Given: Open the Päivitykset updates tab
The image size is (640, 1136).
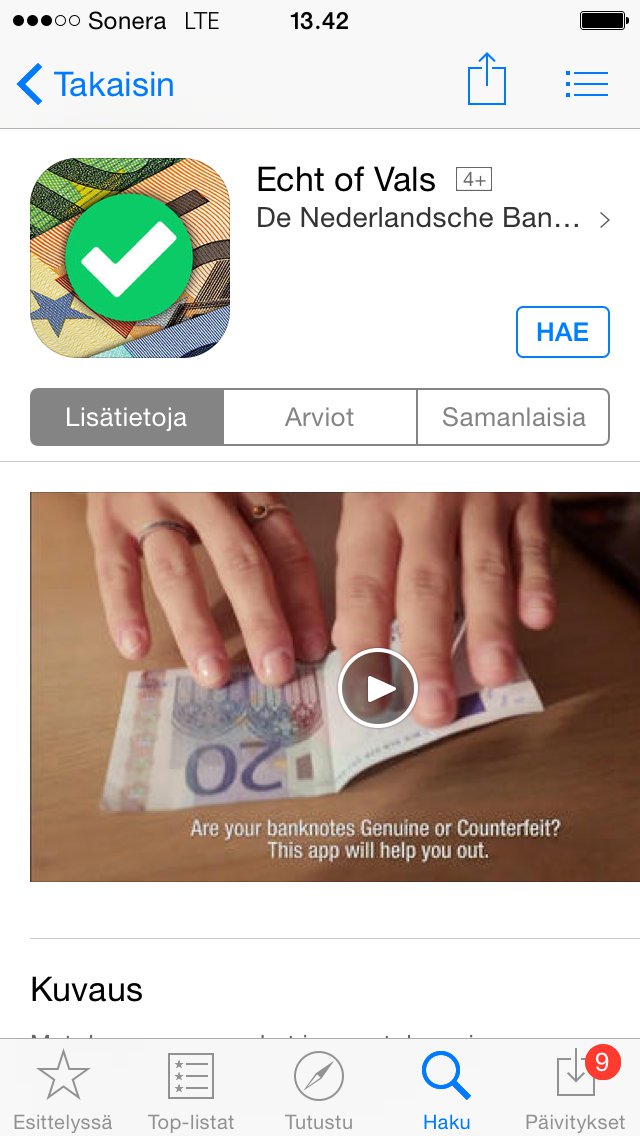Looking at the screenshot, I should coord(575,1088).
